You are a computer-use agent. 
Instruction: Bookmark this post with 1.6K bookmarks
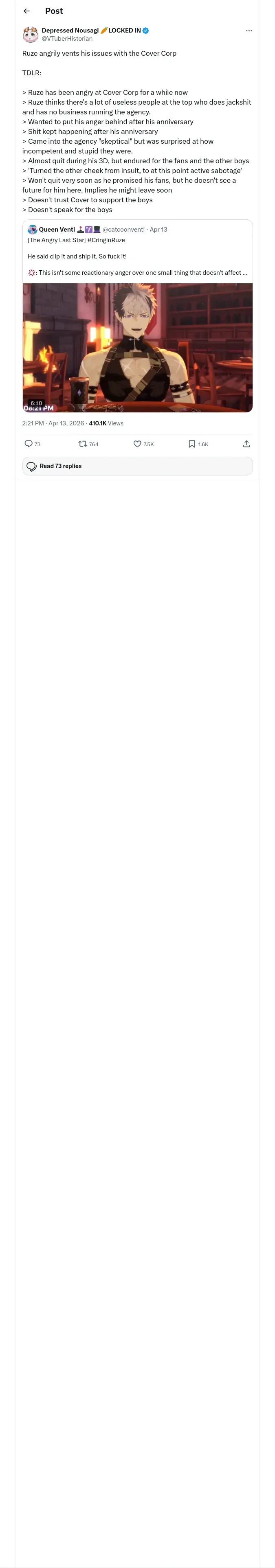tap(198, 444)
